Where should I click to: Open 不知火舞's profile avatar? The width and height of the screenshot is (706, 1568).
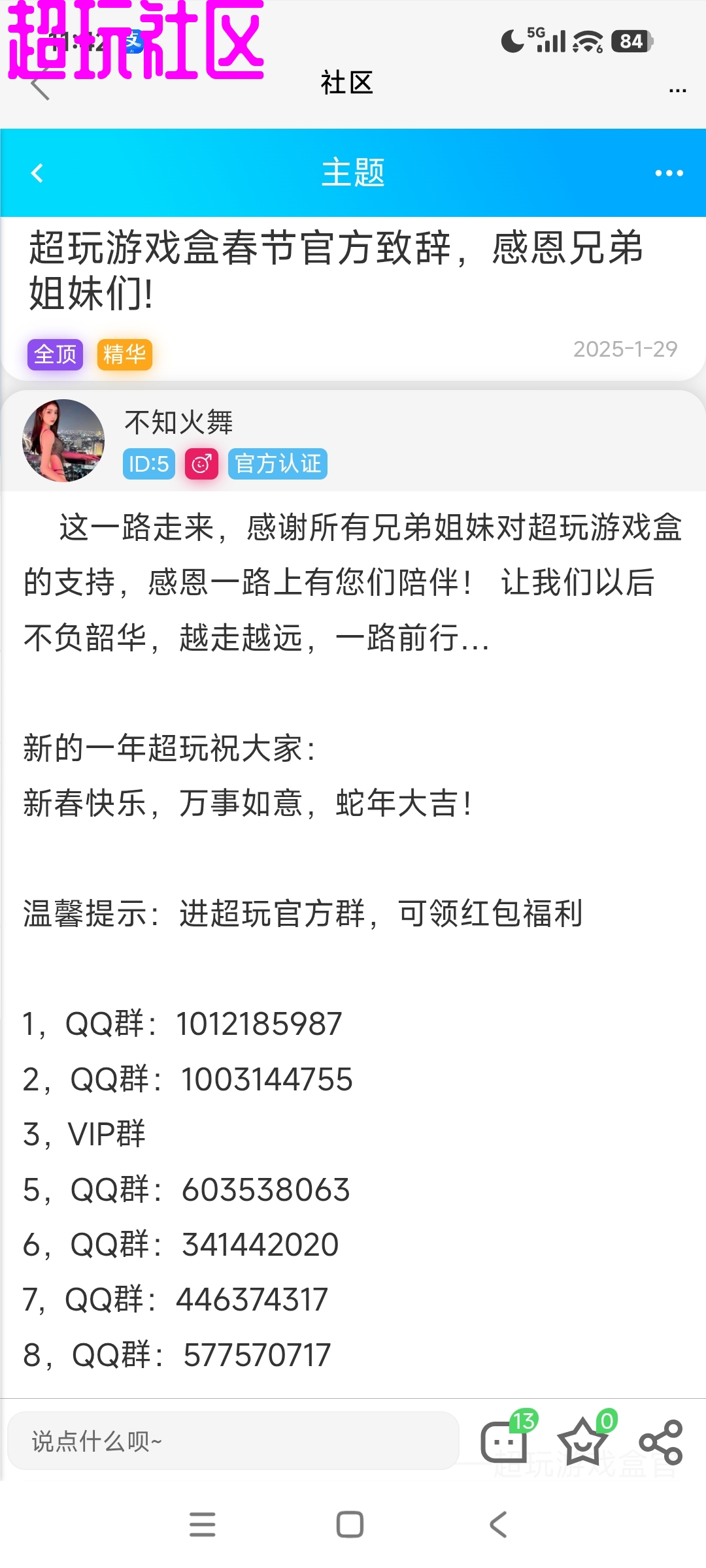point(63,441)
